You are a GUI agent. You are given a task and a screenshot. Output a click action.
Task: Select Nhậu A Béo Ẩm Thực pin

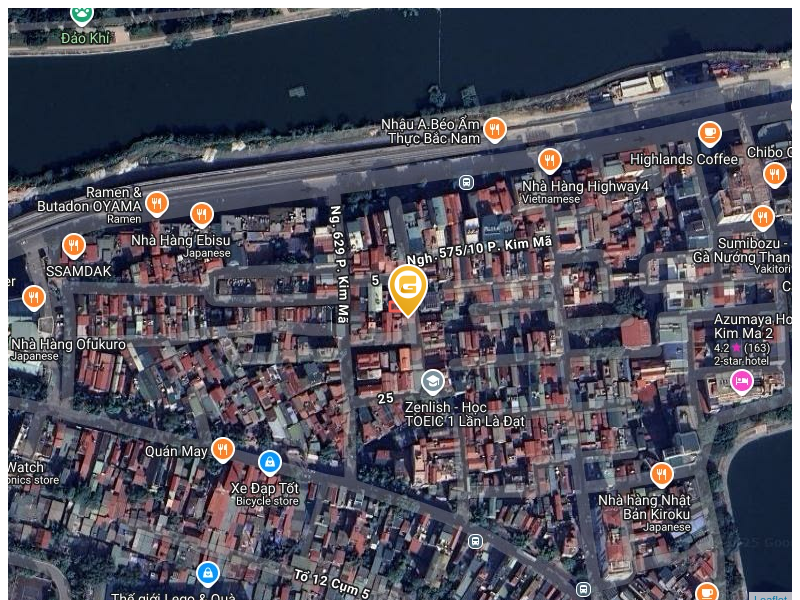[494, 128]
